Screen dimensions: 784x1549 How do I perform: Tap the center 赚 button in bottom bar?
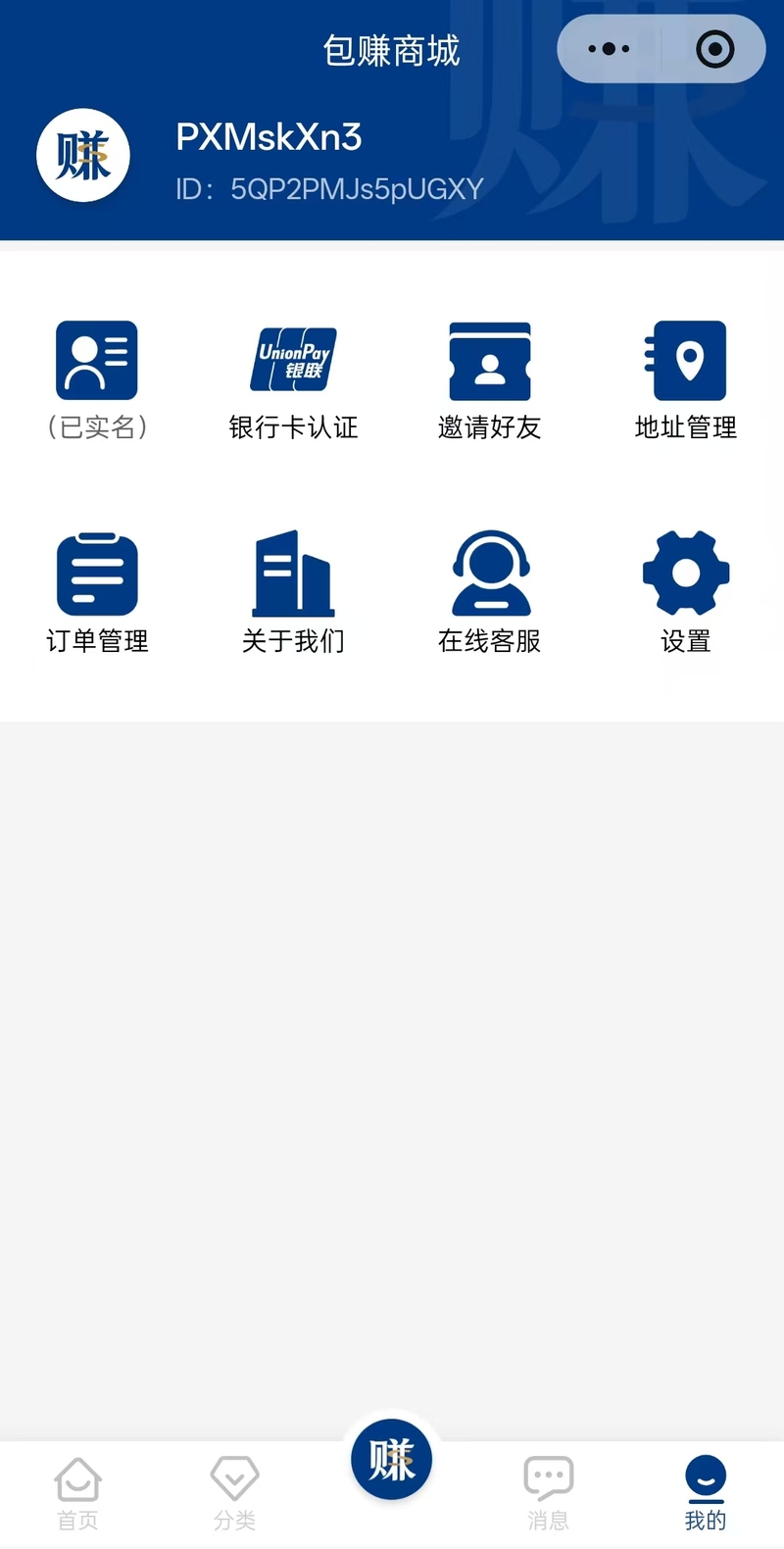coord(392,1460)
